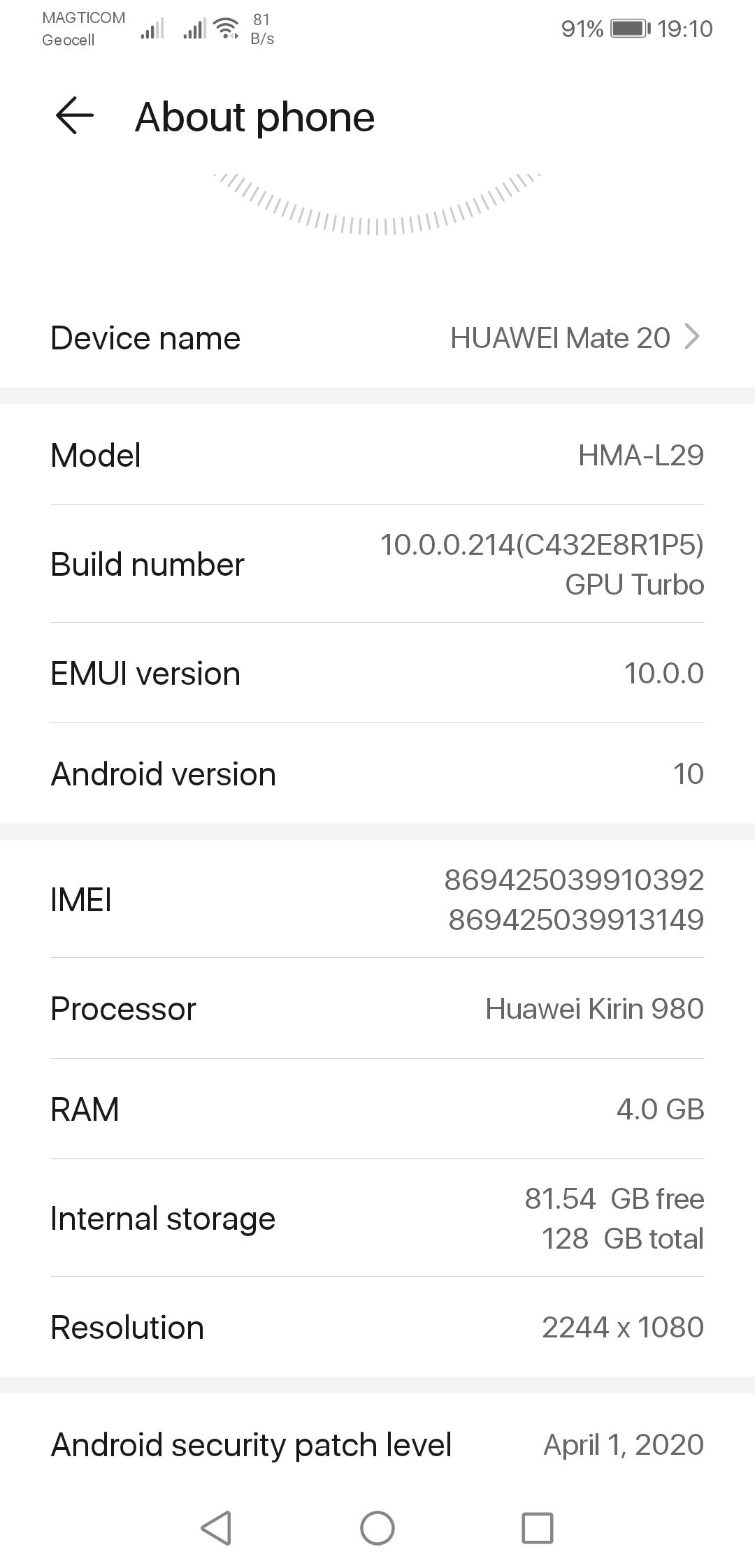Screen dimensions: 755x1568
Task: Tap the MAGTICOM Geocell carrier label
Action: pos(82,28)
